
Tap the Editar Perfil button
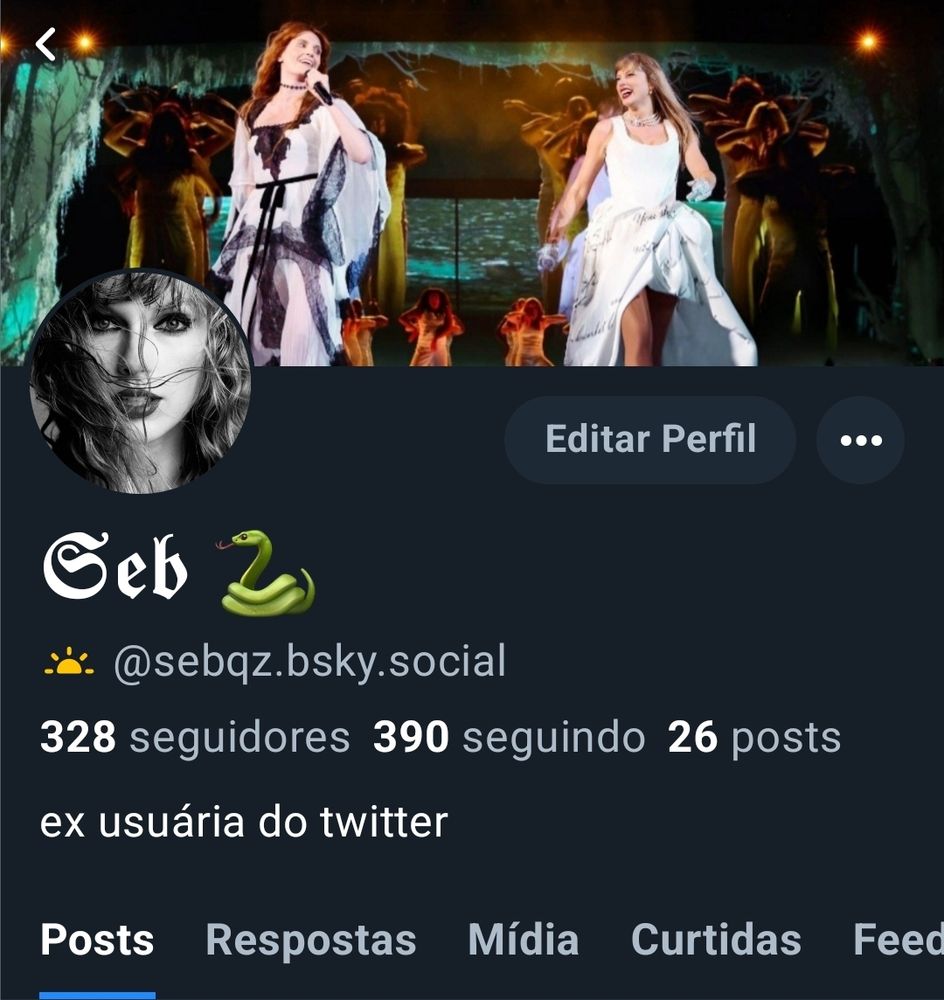coord(650,440)
